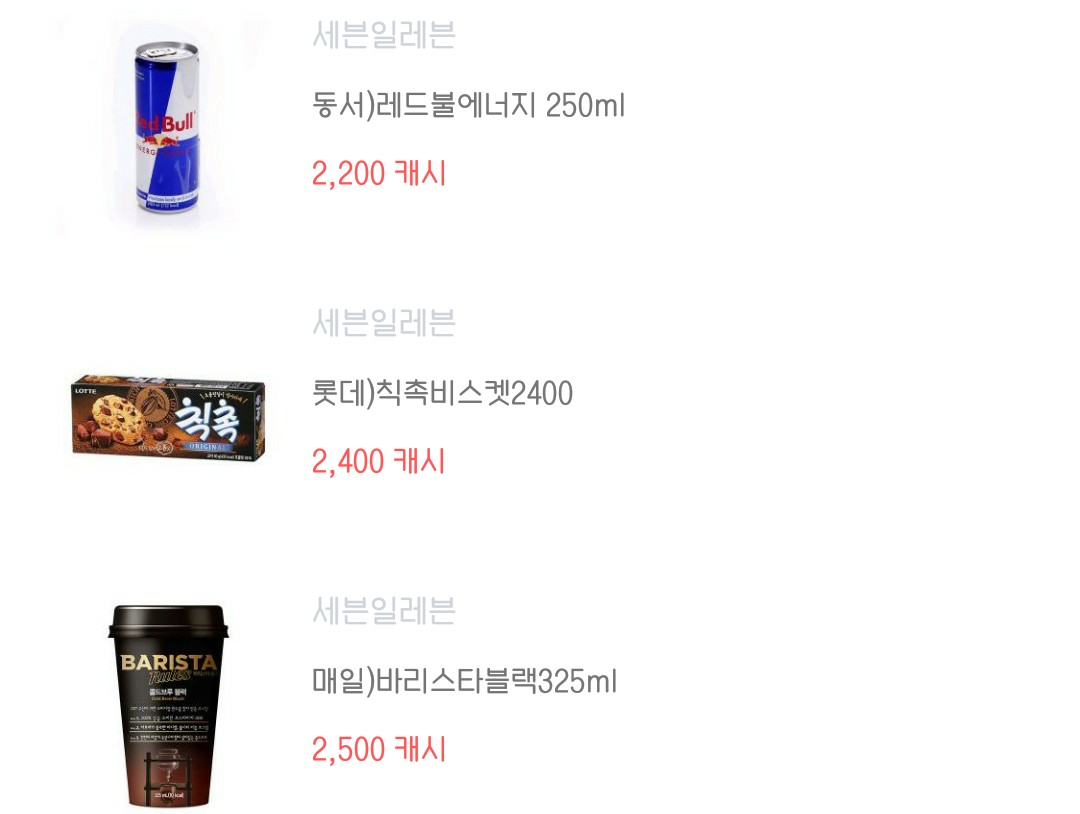Select the Lotte 칙촉 biscuit product
The width and height of the screenshot is (1080, 814).
point(442,394)
